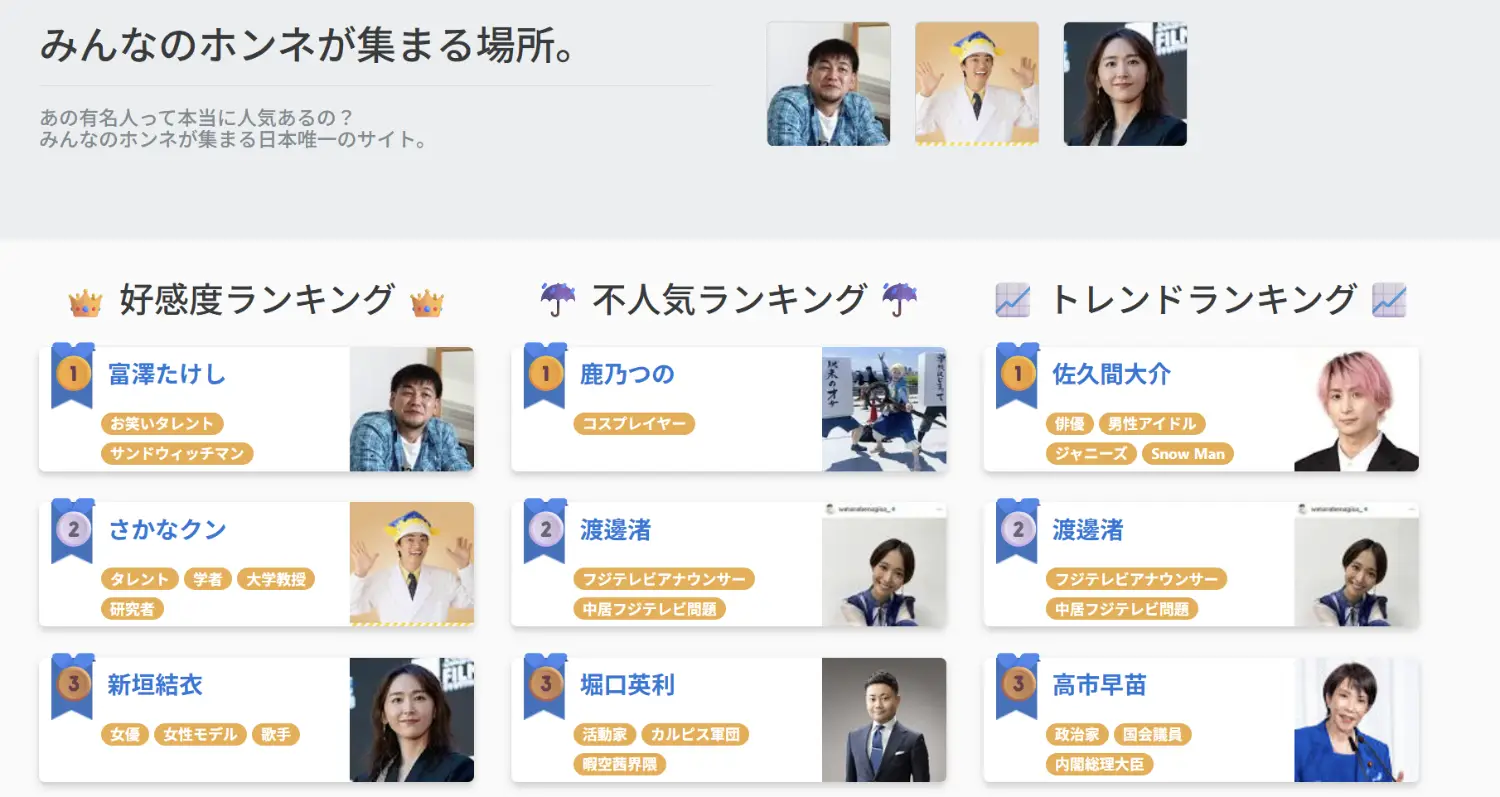Open 渡邊渚 in the 不人気ランキング list

click(x=615, y=530)
